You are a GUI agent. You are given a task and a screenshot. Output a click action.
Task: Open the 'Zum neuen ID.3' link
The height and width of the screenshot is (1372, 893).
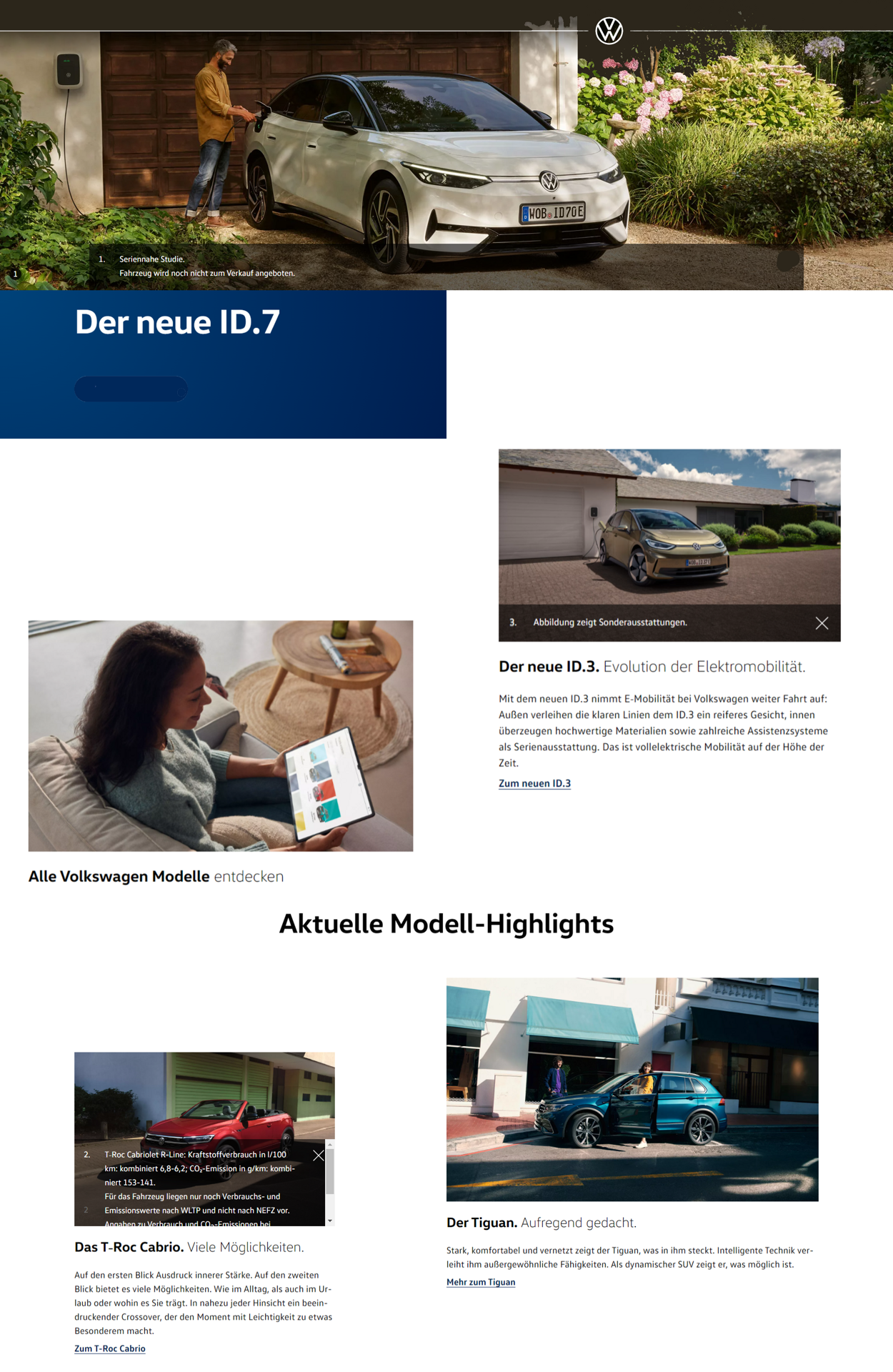click(534, 783)
